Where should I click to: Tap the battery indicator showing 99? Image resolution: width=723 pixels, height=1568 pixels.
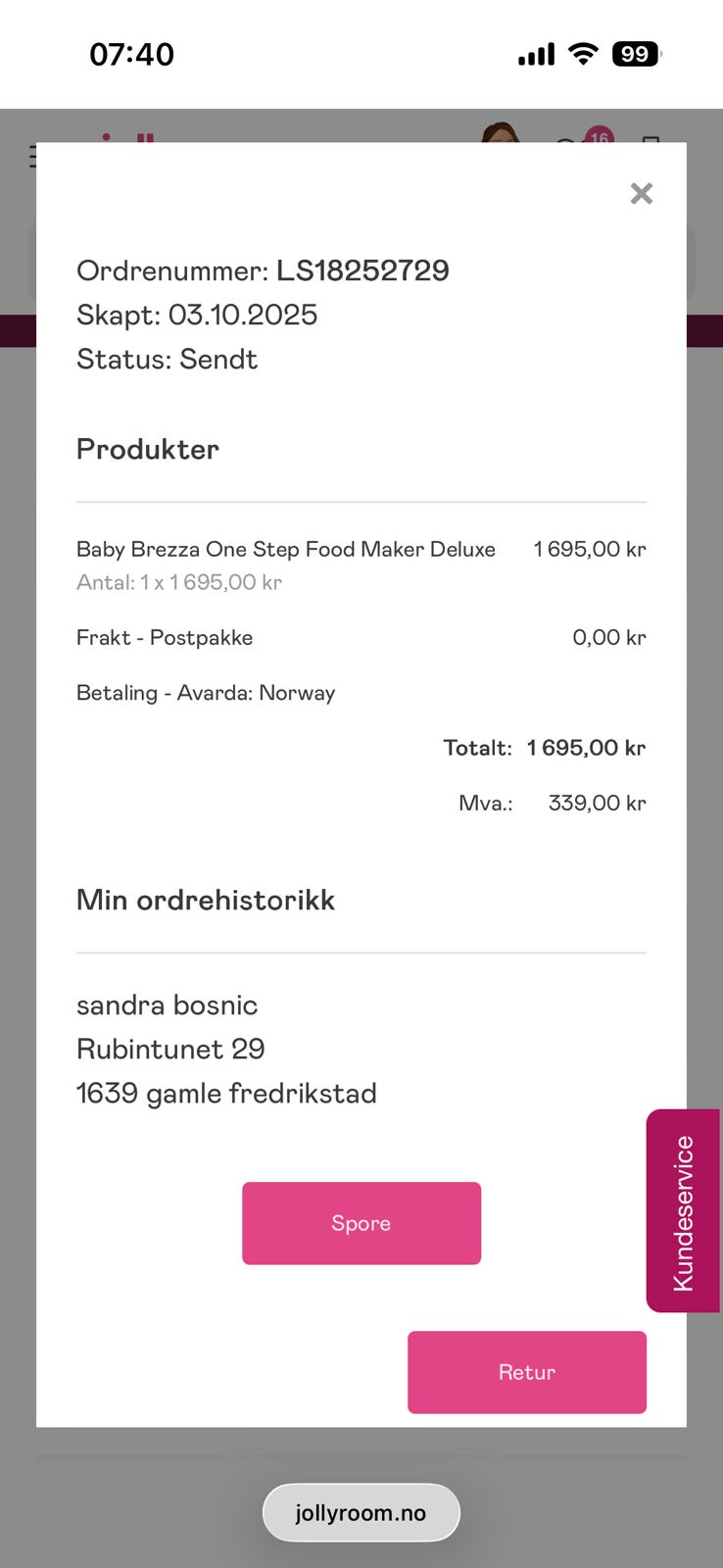pyautogui.click(x=635, y=54)
